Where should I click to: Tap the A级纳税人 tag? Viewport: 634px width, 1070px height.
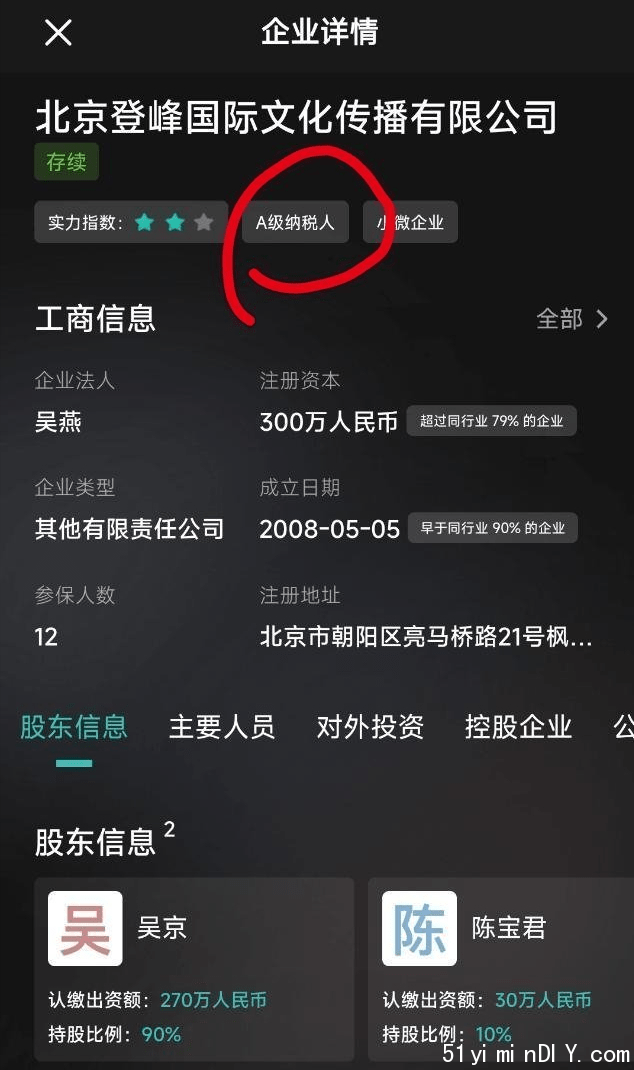point(296,222)
